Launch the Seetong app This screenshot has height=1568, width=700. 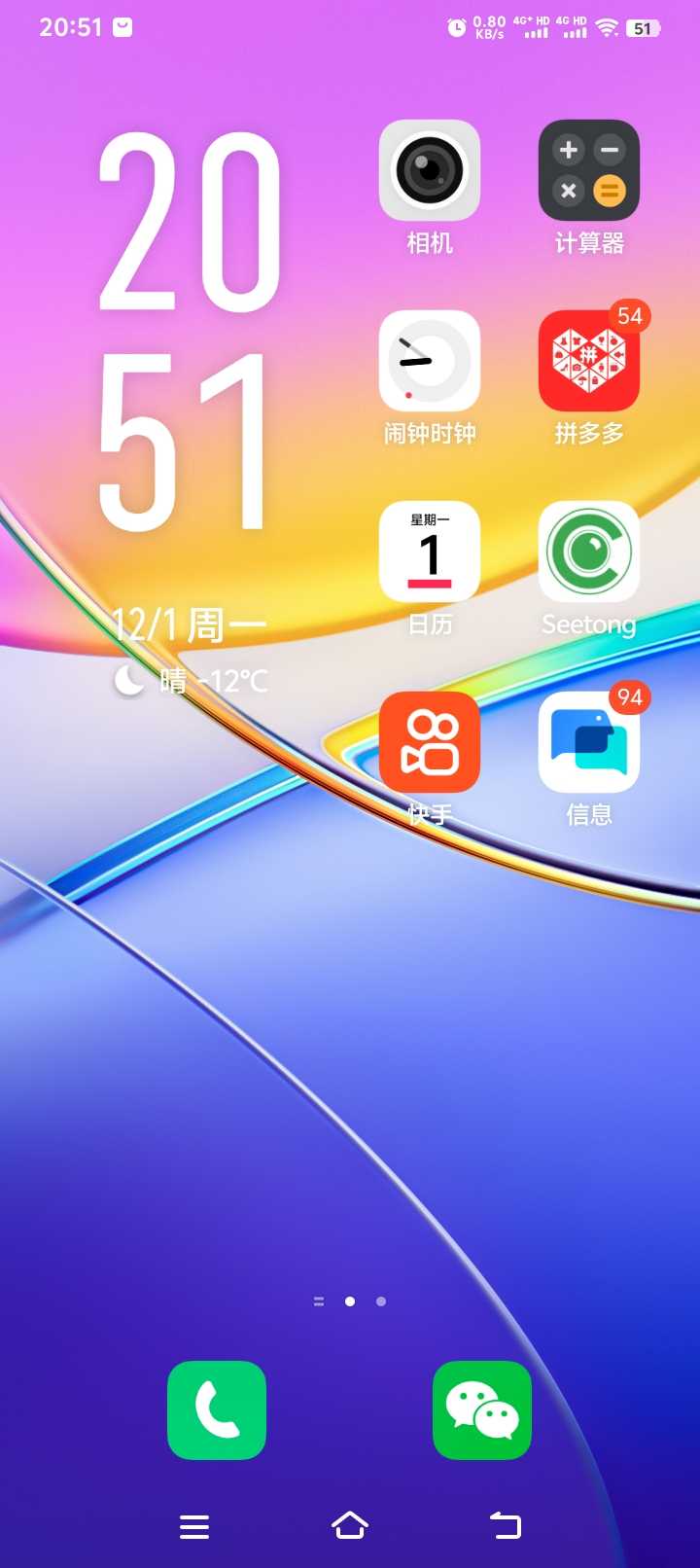[x=588, y=552]
